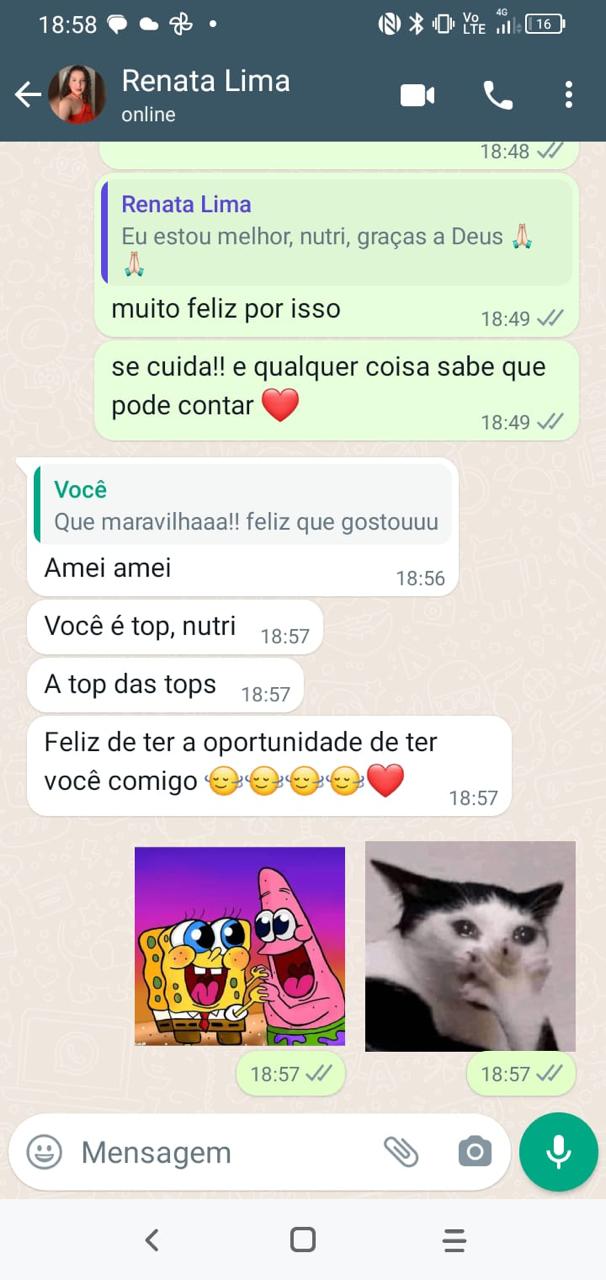Screen dimensions: 606x1280
Task: Jump to quoted message 'Que maravilhaaa!!'
Action: [244, 506]
